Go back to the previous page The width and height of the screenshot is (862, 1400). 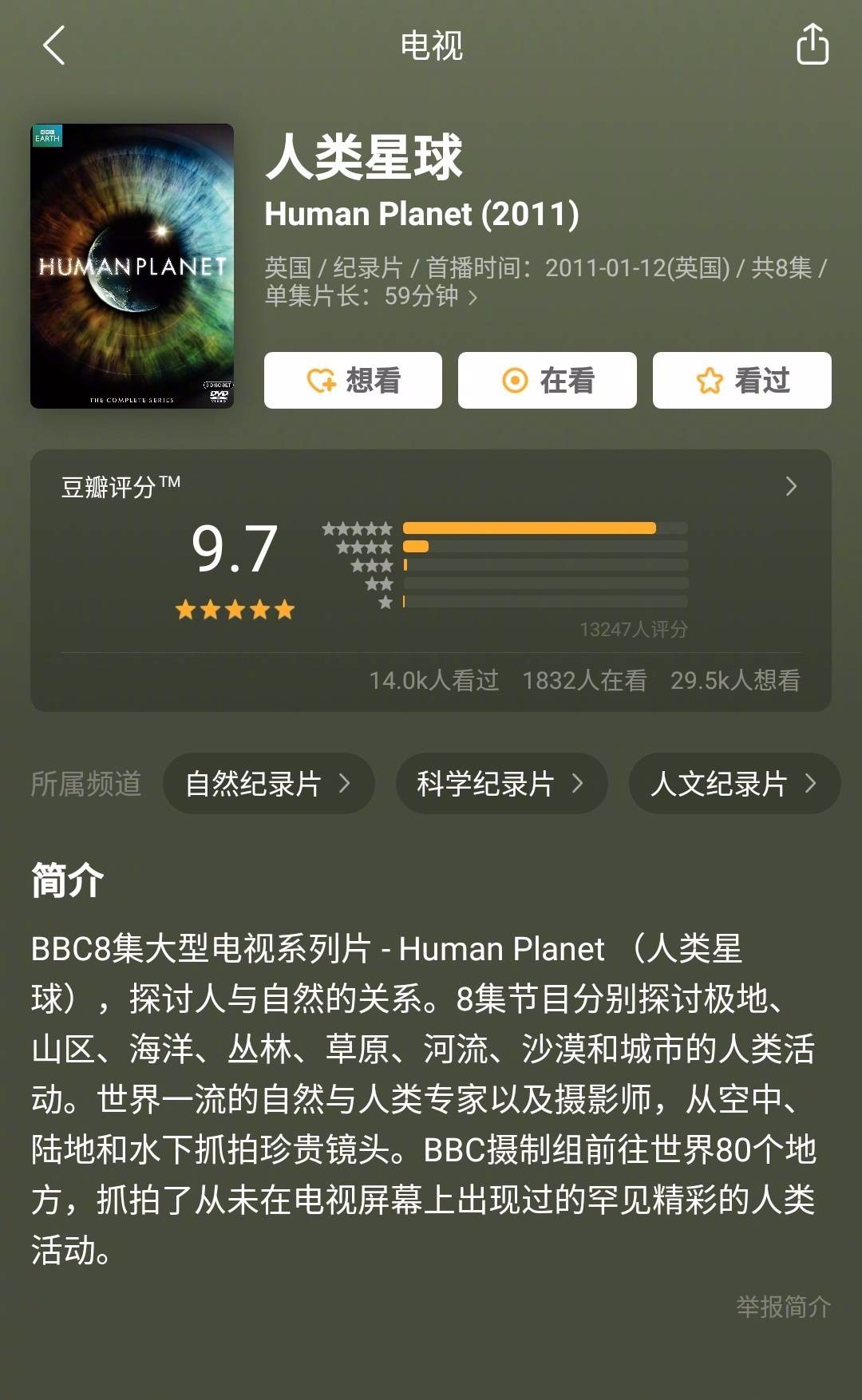(53, 45)
